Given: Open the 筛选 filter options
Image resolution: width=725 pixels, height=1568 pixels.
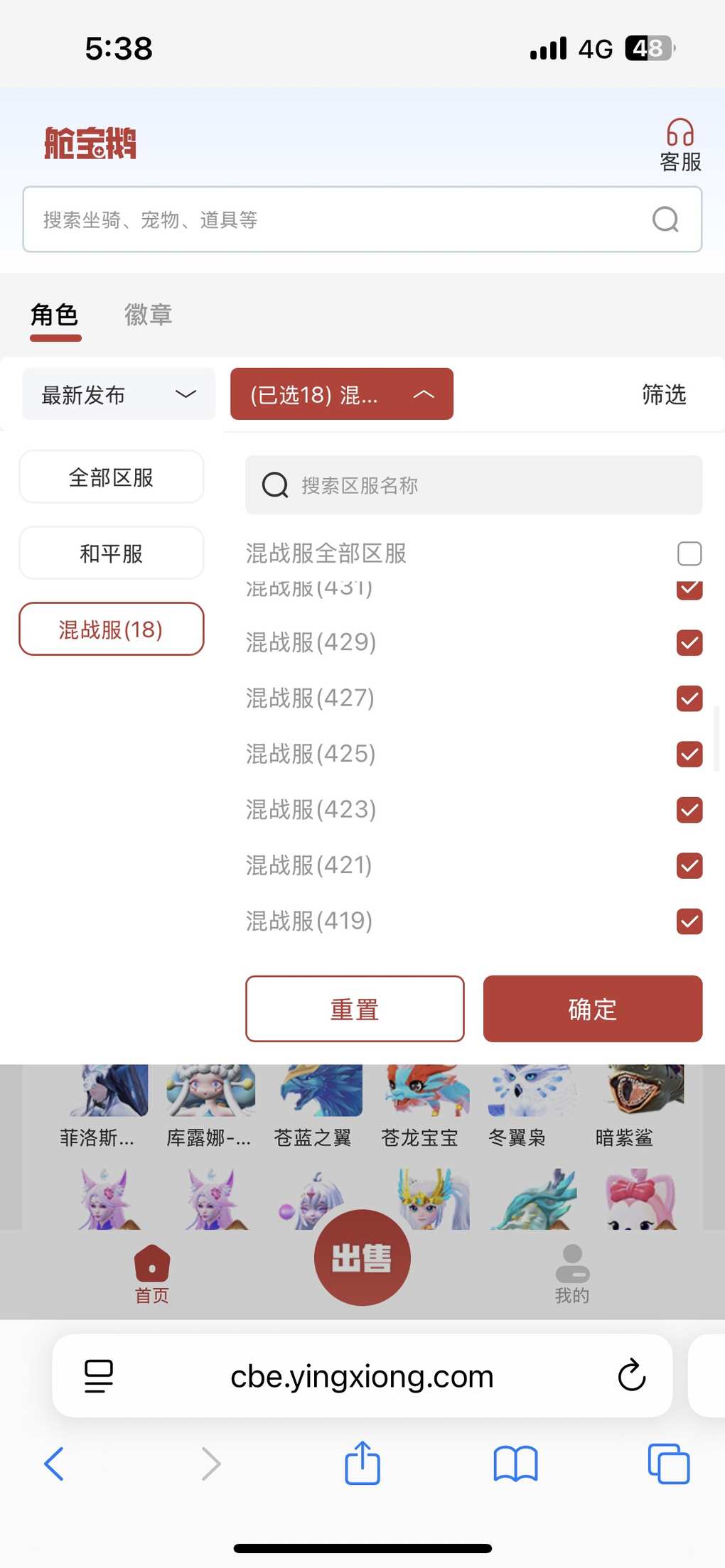Looking at the screenshot, I should 664,394.
